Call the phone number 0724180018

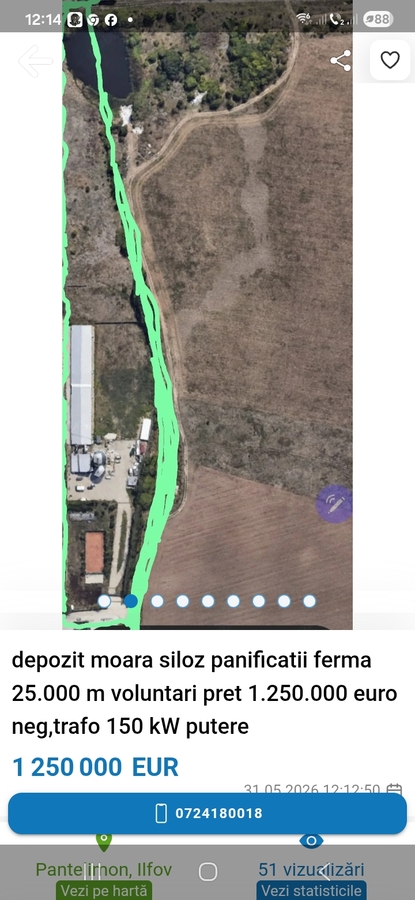(207, 813)
